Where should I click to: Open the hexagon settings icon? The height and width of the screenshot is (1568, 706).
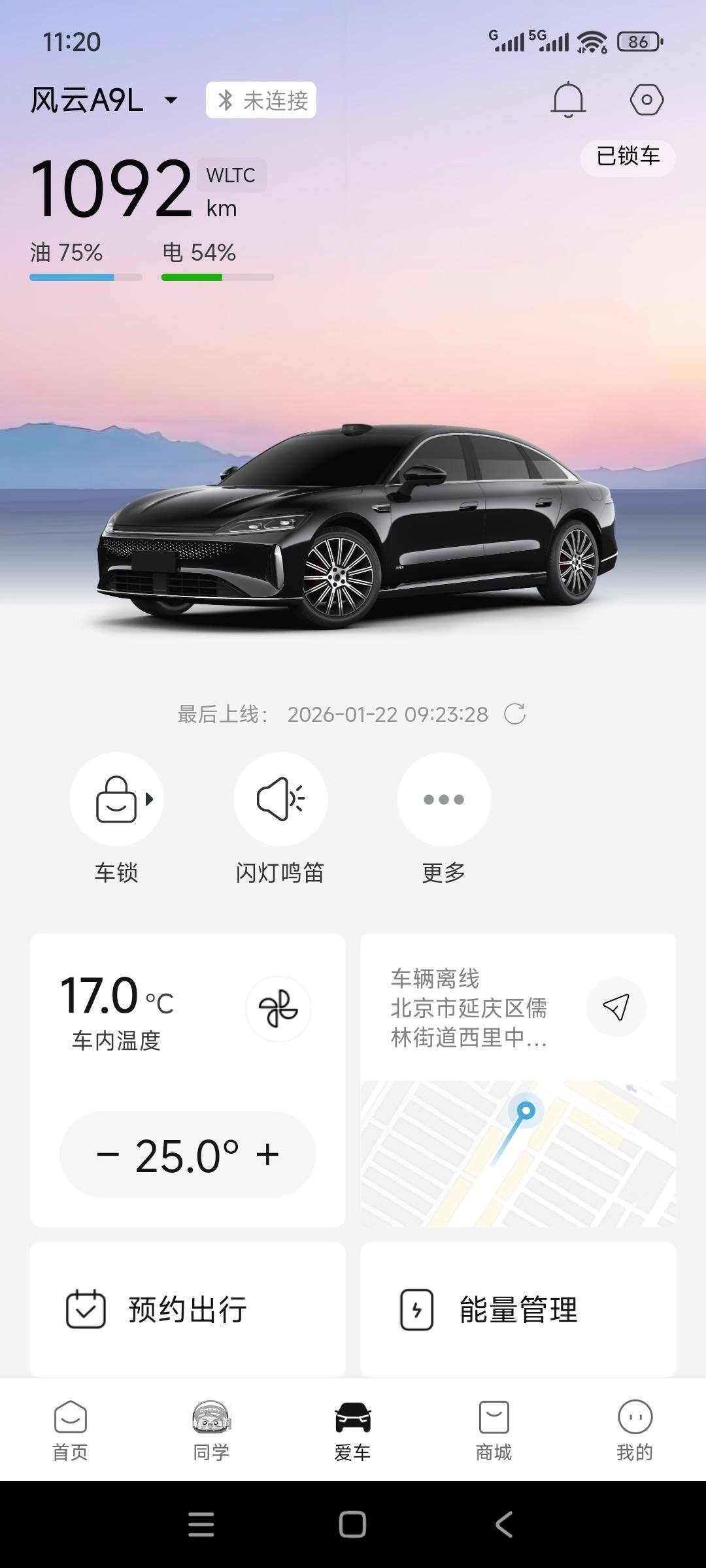(x=647, y=100)
